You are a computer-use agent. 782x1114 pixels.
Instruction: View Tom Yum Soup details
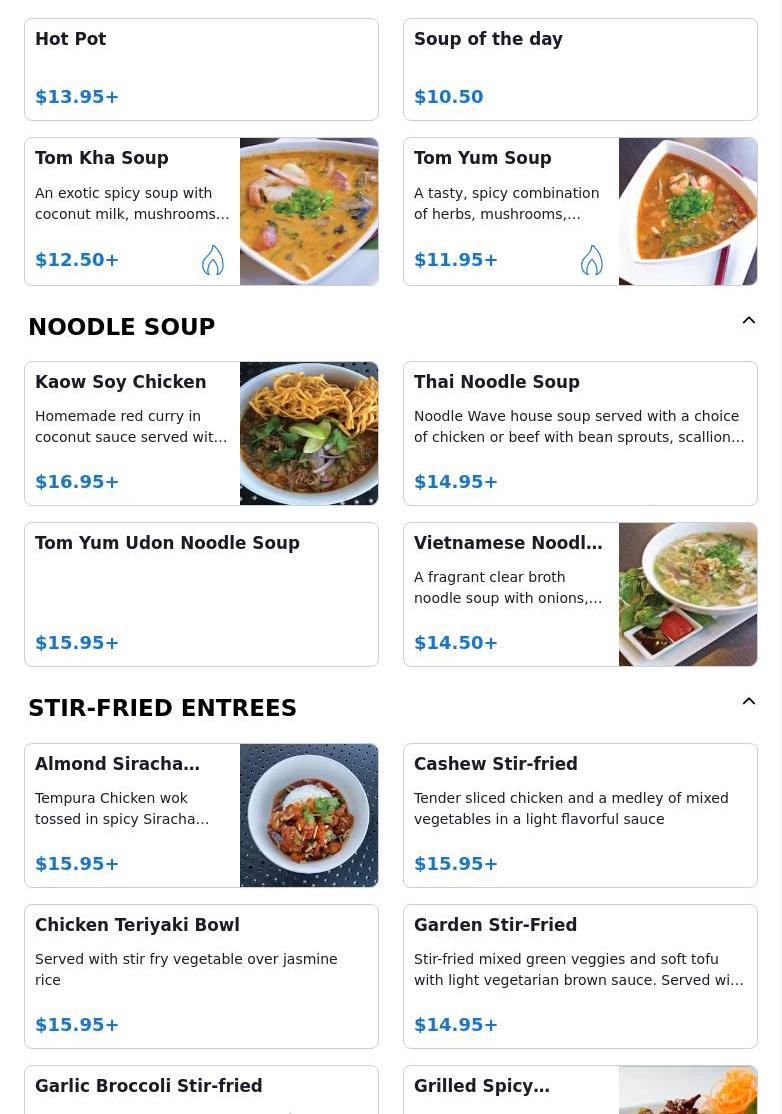580,211
